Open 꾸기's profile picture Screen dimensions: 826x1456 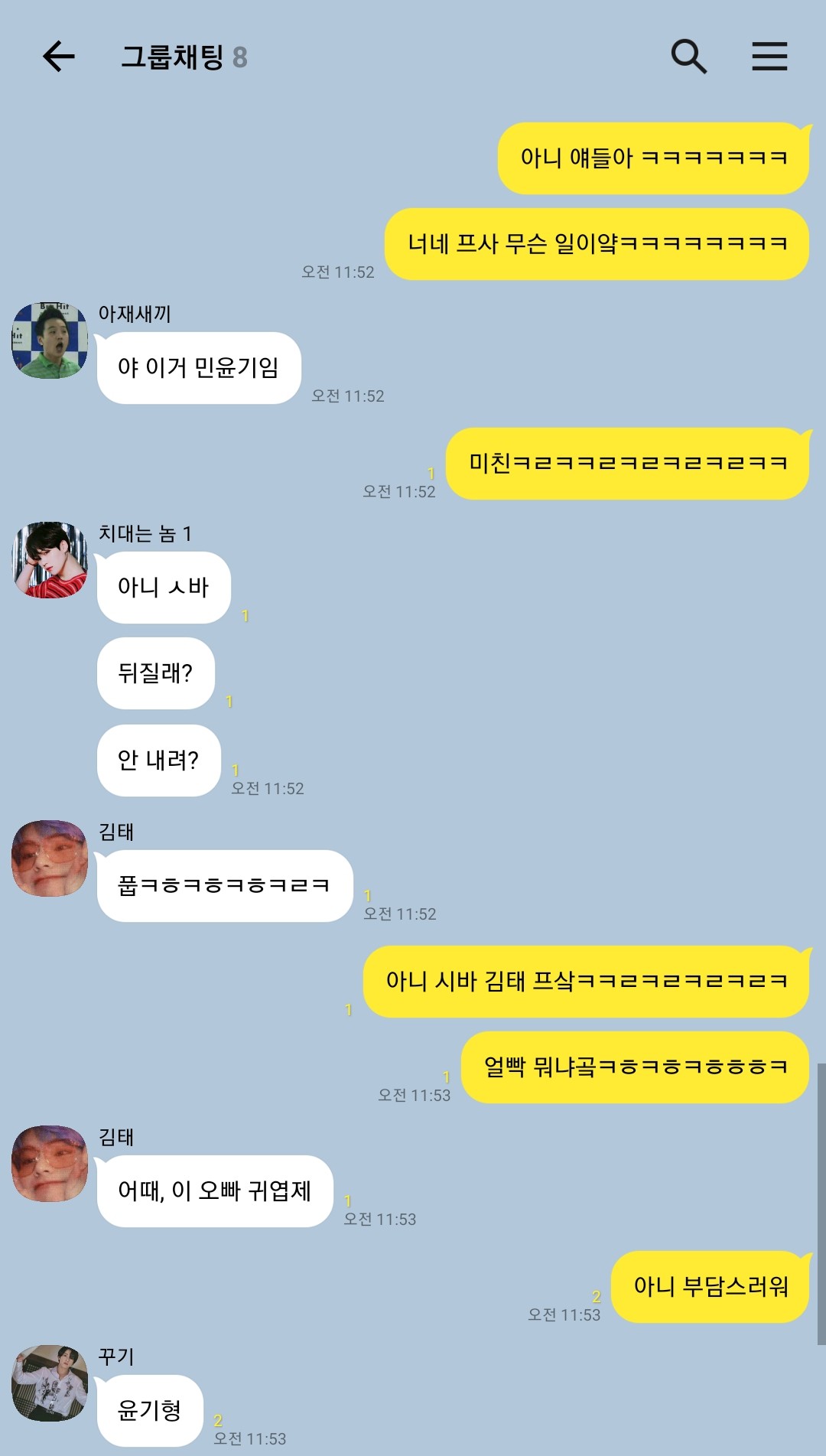[50, 1383]
